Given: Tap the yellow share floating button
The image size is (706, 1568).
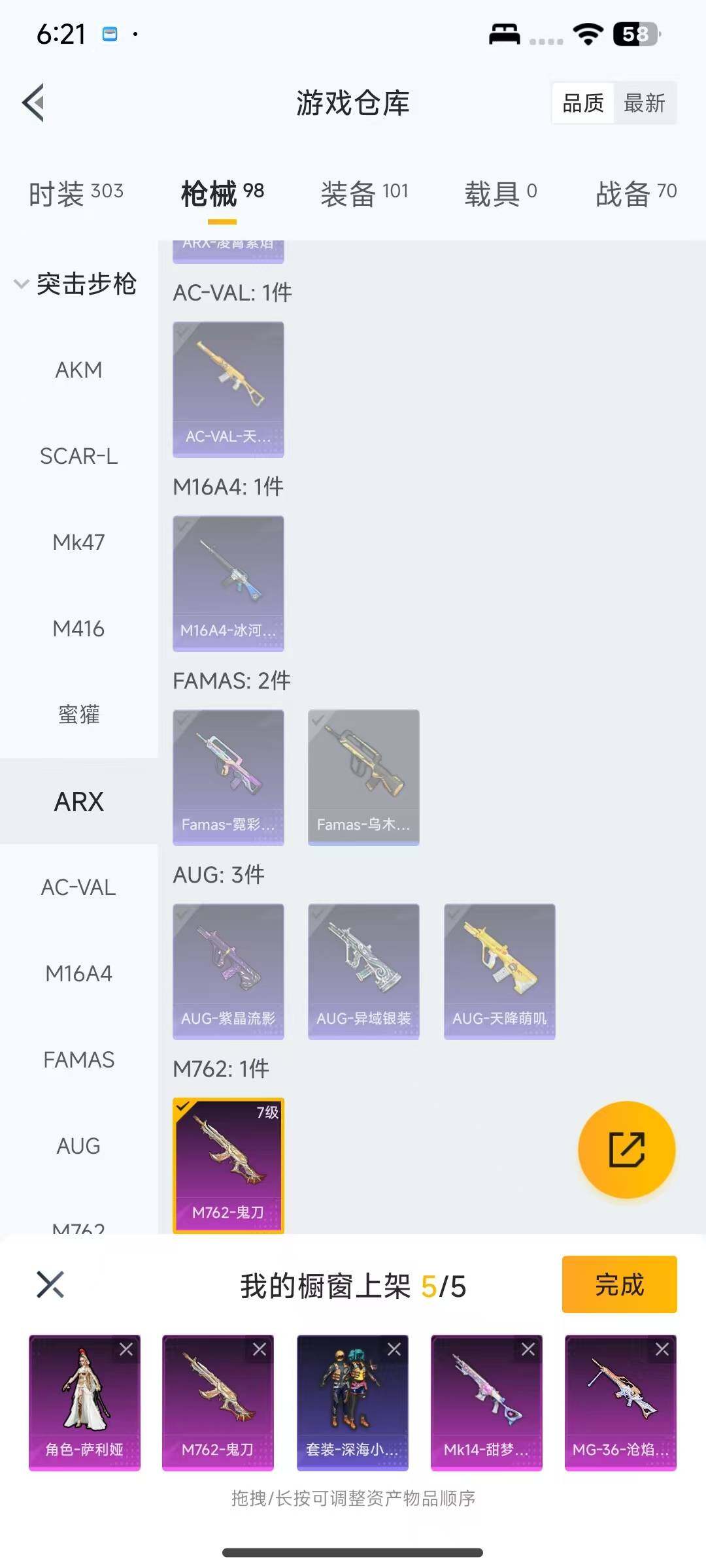Looking at the screenshot, I should (626, 1150).
